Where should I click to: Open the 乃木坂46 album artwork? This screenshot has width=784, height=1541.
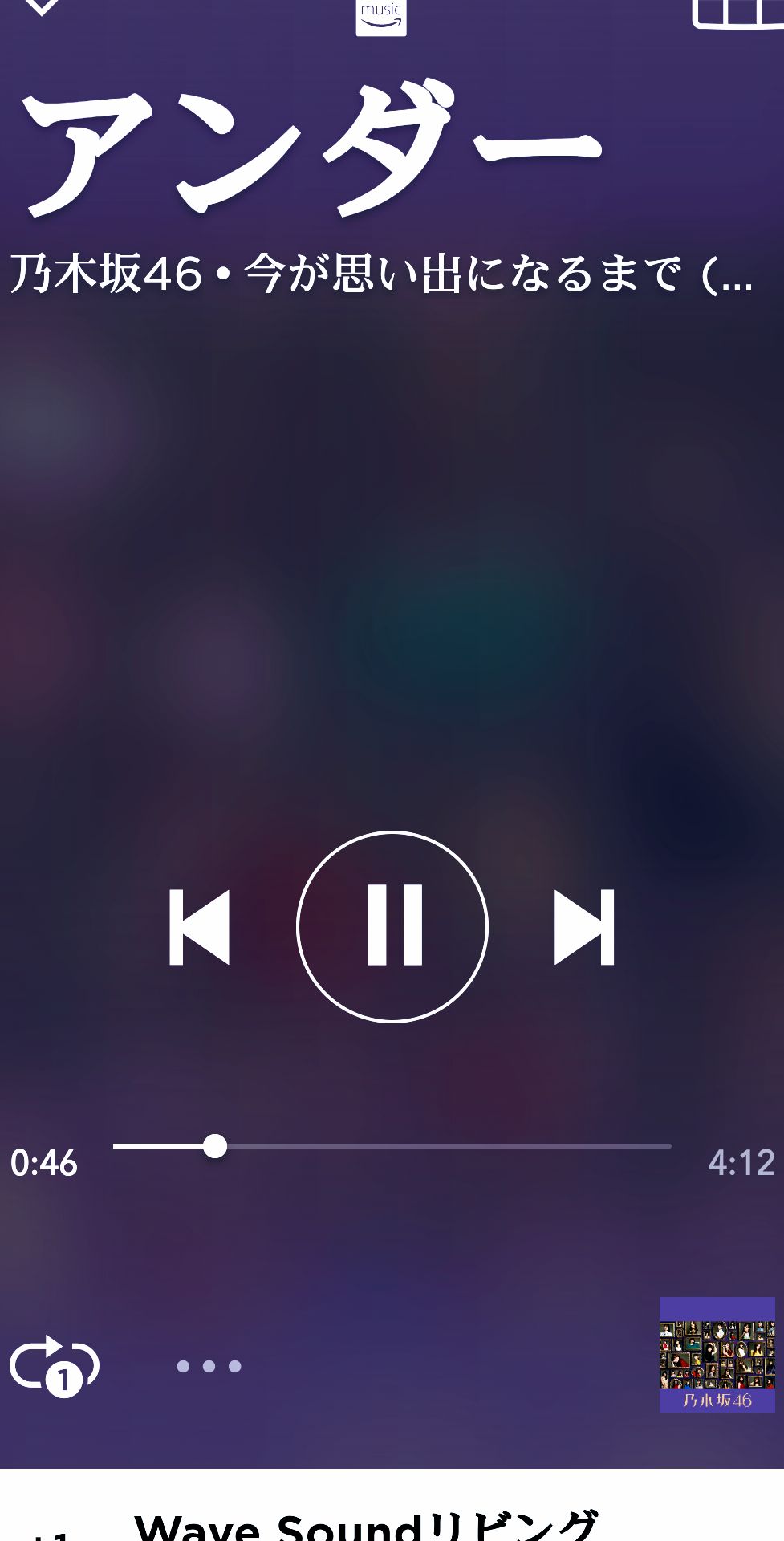(x=717, y=1355)
